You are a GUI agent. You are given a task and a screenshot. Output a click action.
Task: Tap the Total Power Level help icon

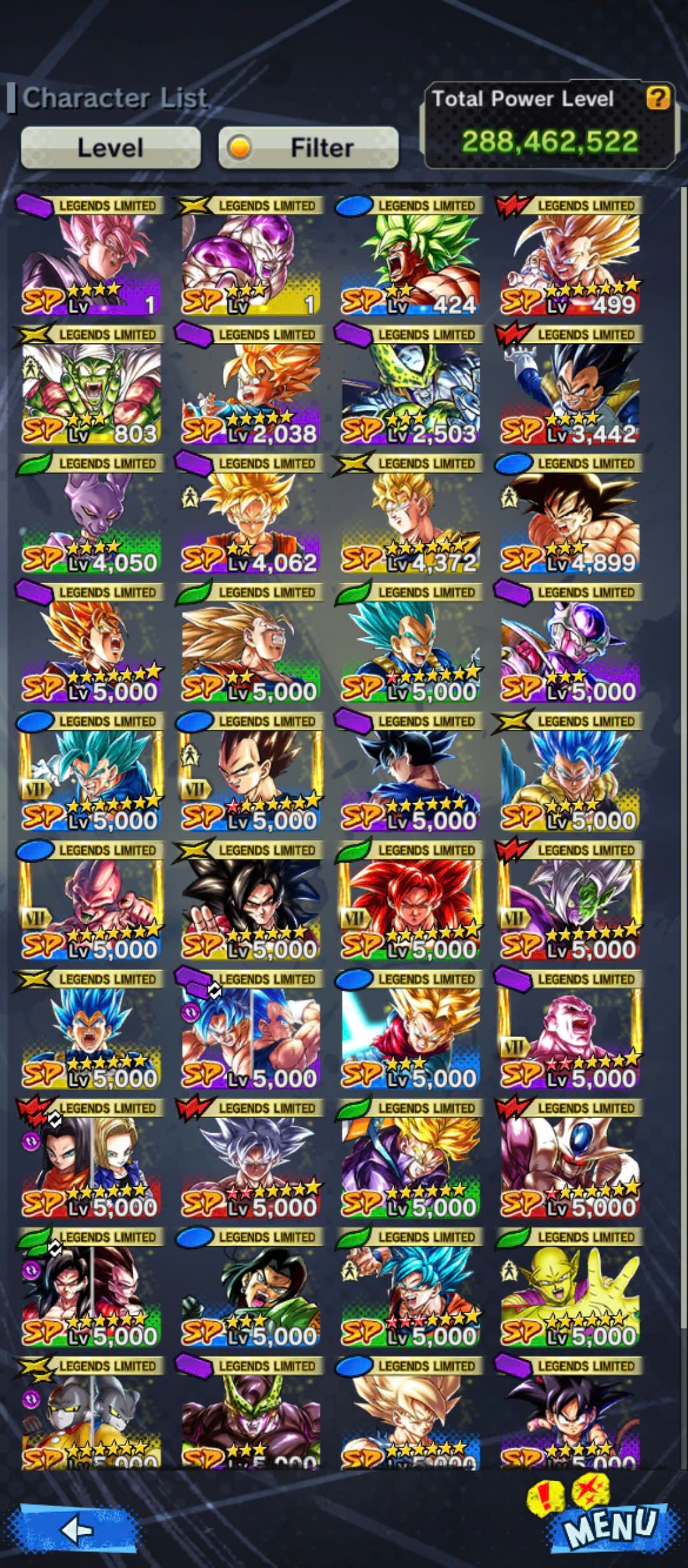tap(657, 98)
